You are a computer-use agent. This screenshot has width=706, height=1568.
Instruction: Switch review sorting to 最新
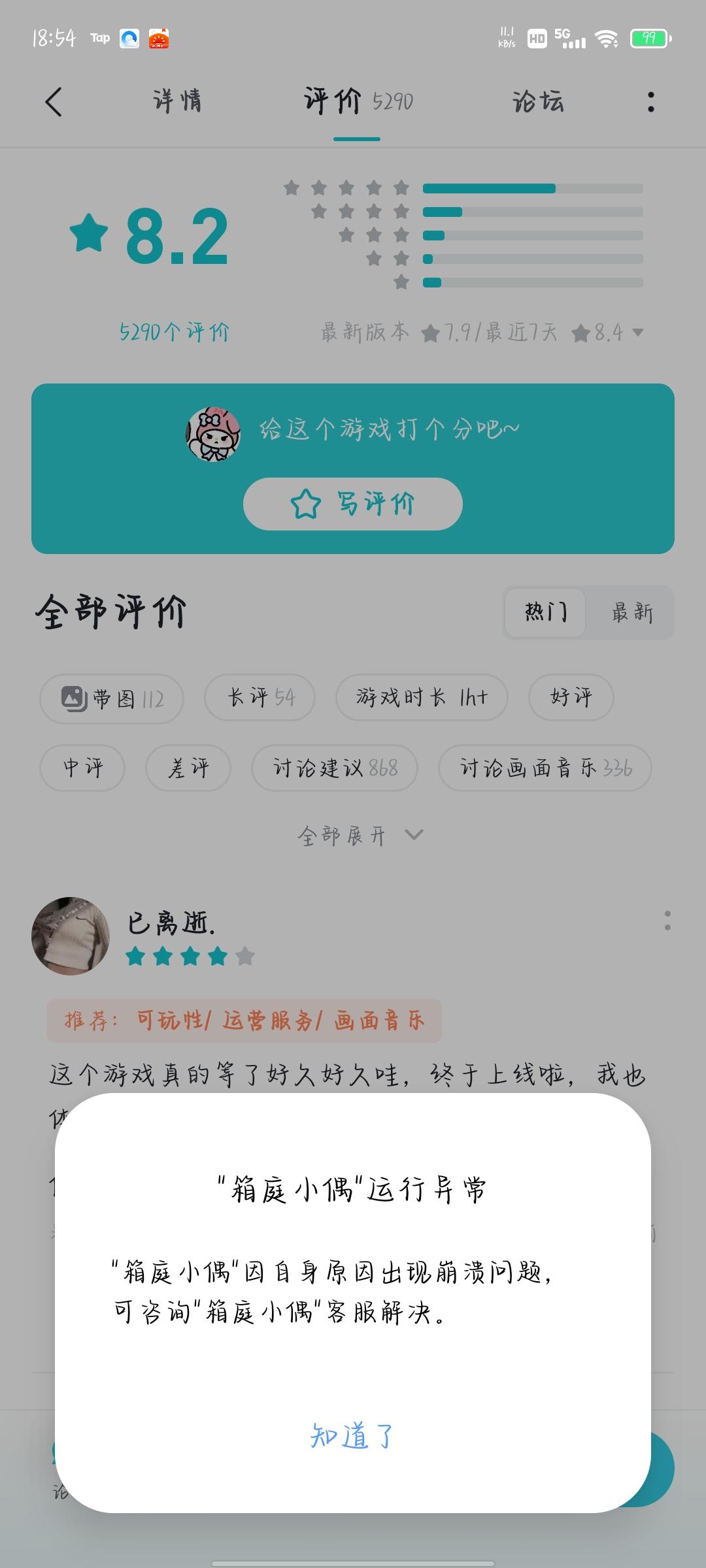pyautogui.click(x=631, y=613)
